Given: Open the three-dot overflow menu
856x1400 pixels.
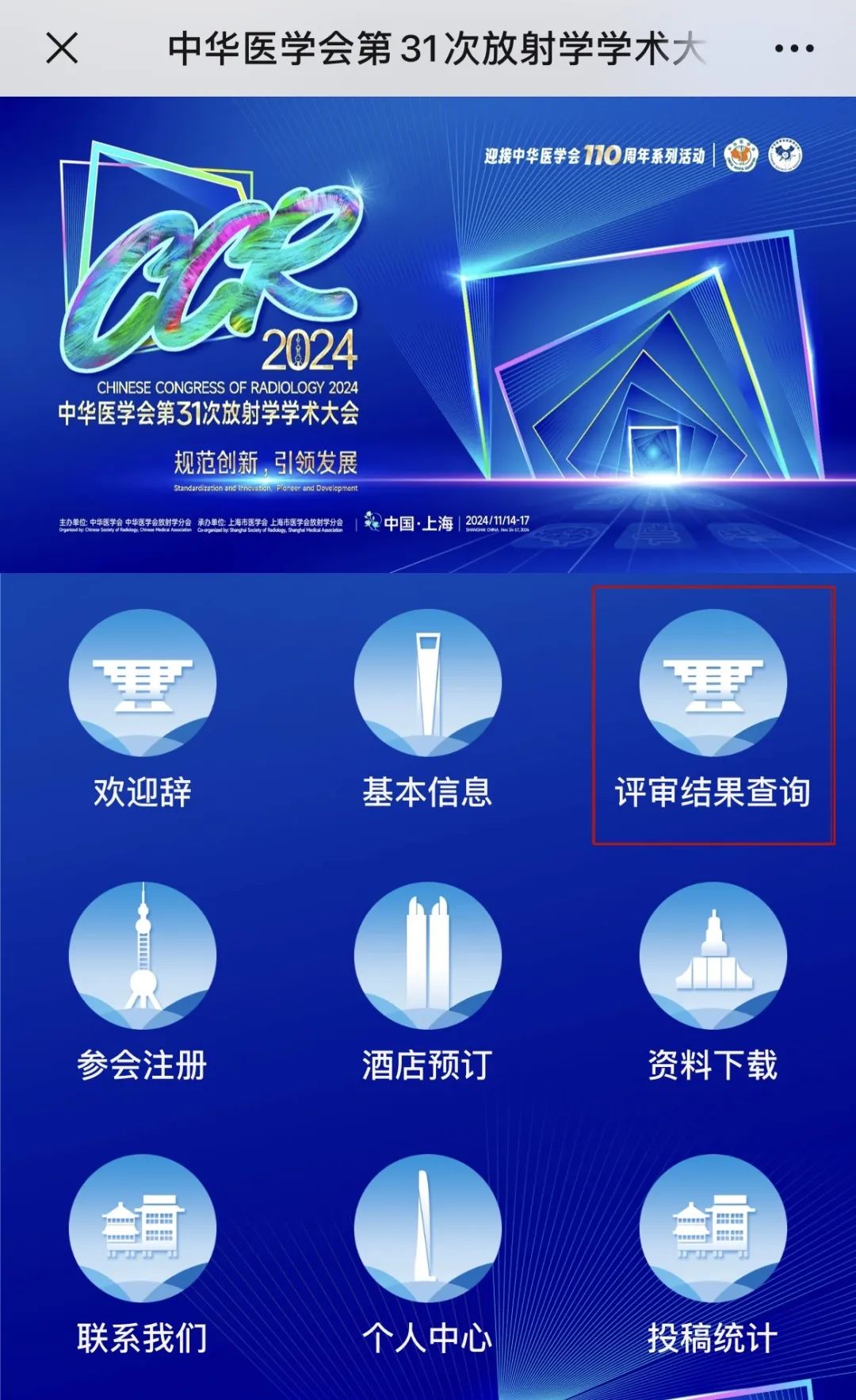Looking at the screenshot, I should click(793, 48).
